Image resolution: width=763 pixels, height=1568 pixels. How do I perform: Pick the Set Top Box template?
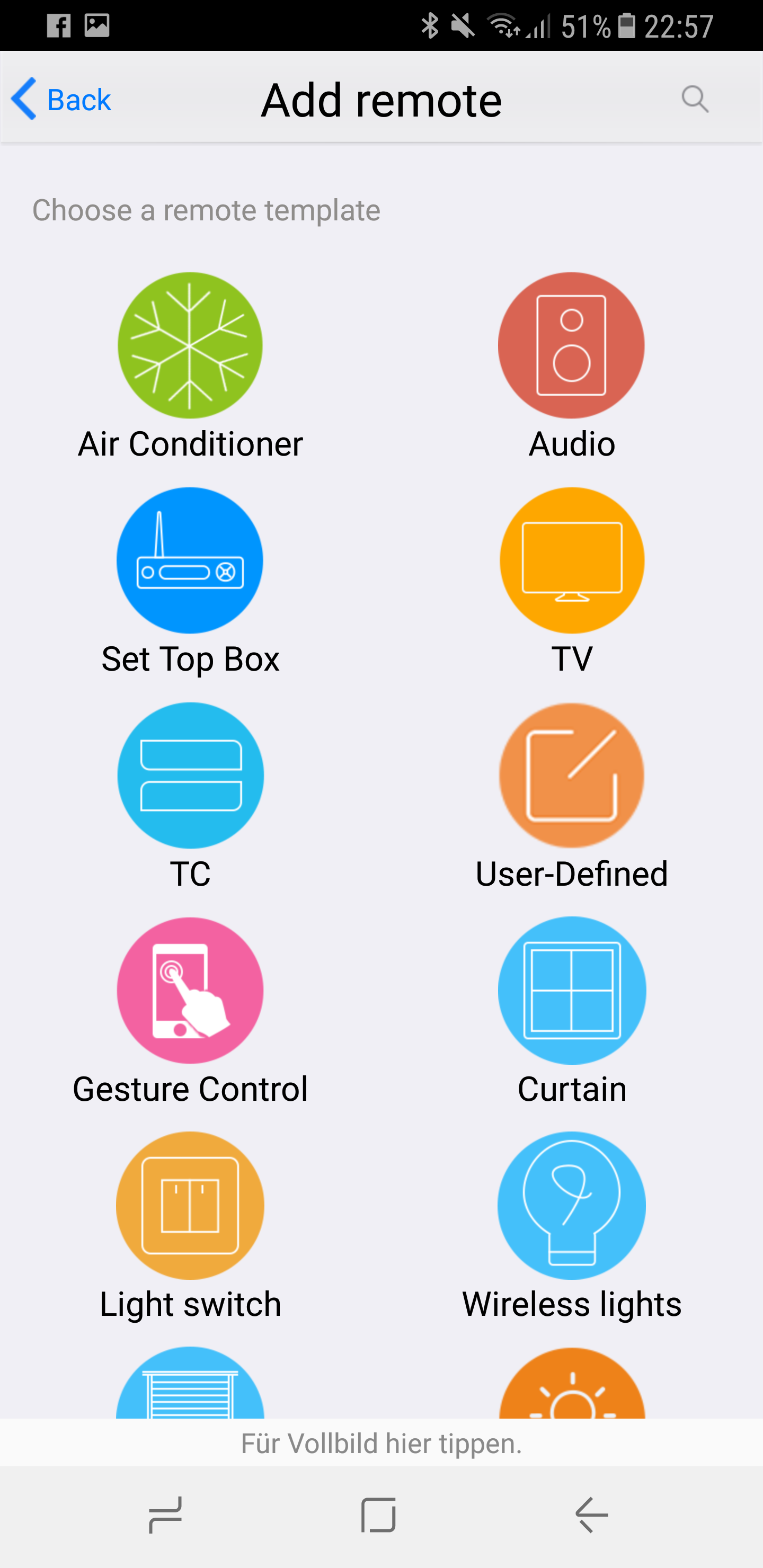(190, 560)
